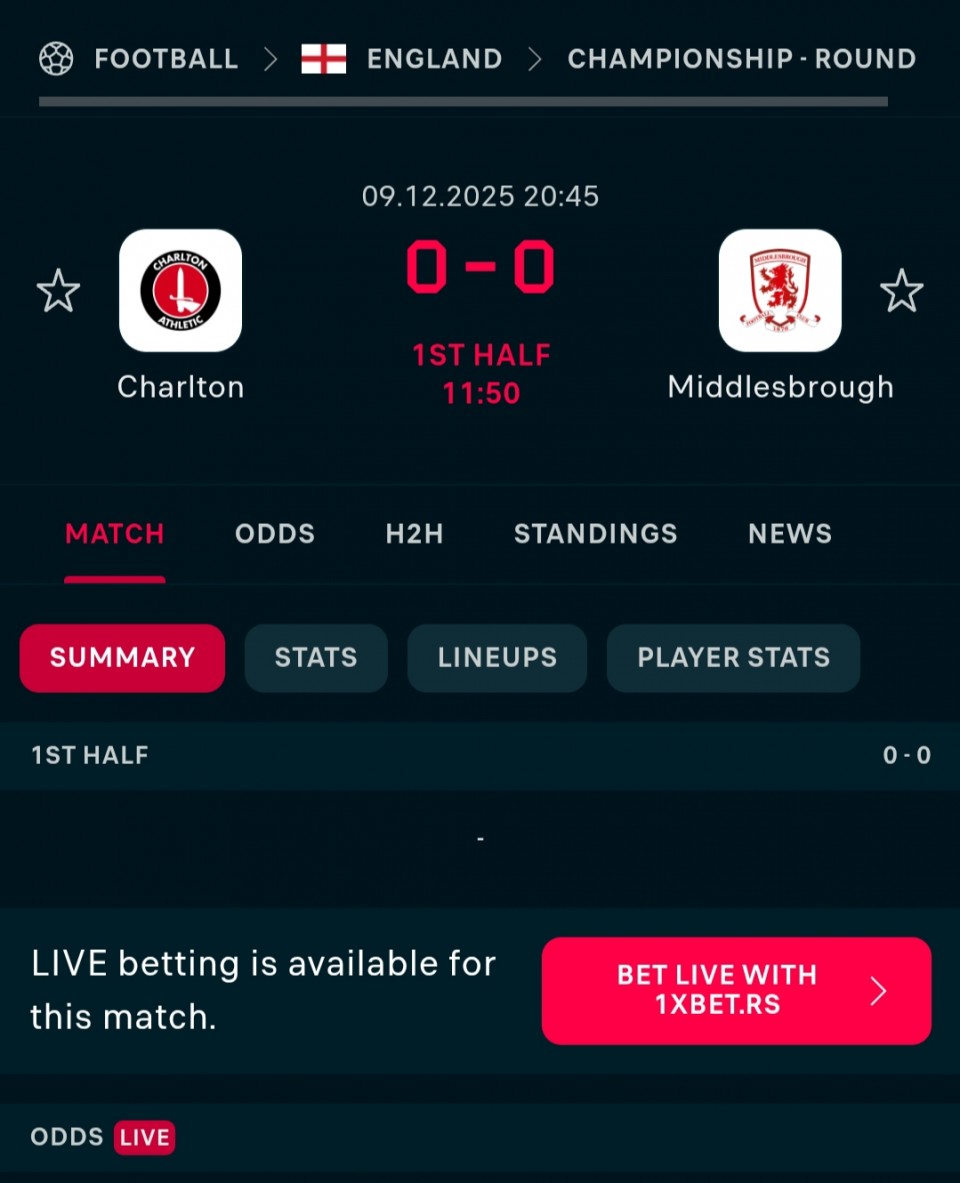The image size is (960, 1183).
Task: Open the Football breadcrumb link
Action: tap(166, 59)
